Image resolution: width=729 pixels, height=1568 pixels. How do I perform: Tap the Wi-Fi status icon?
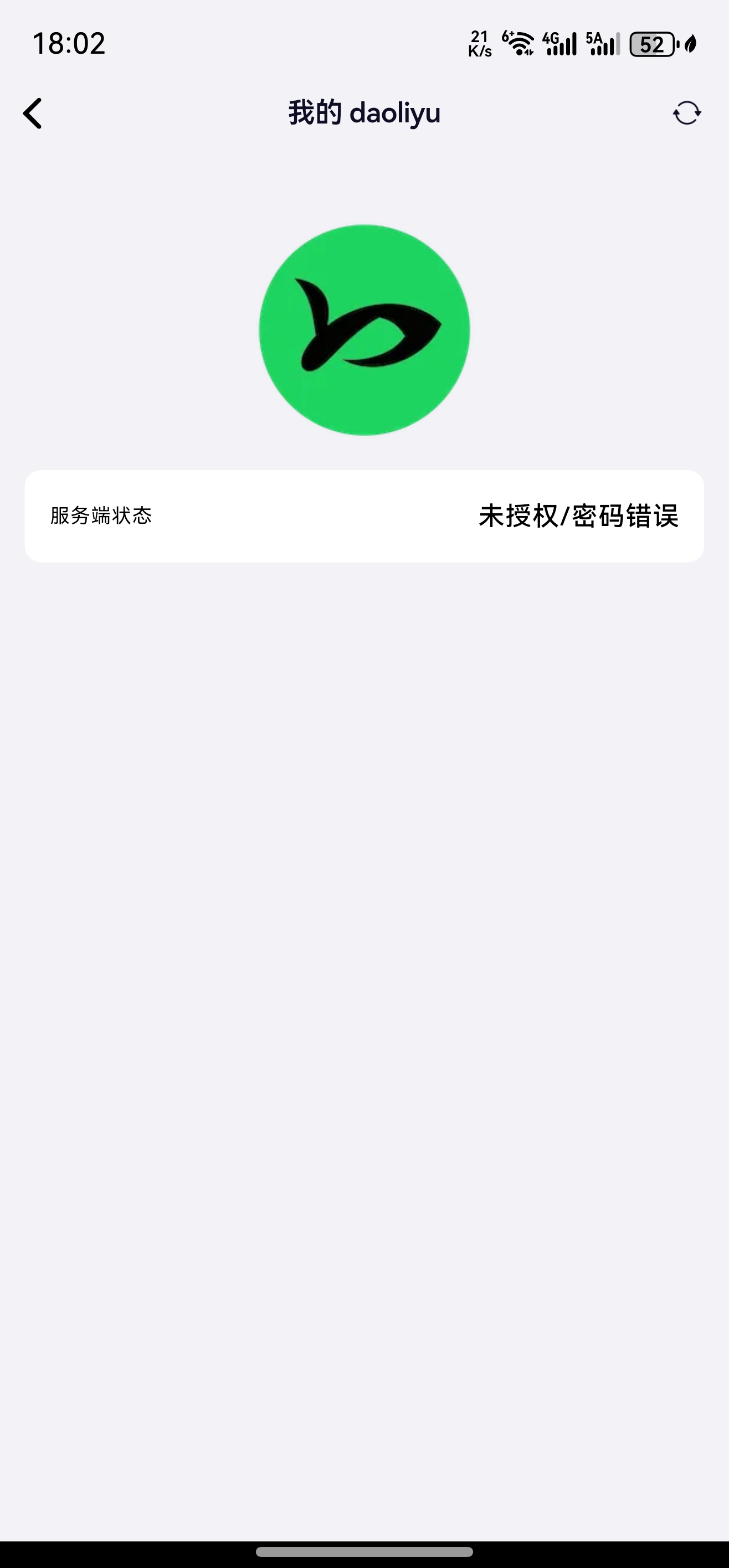point(520,44)
